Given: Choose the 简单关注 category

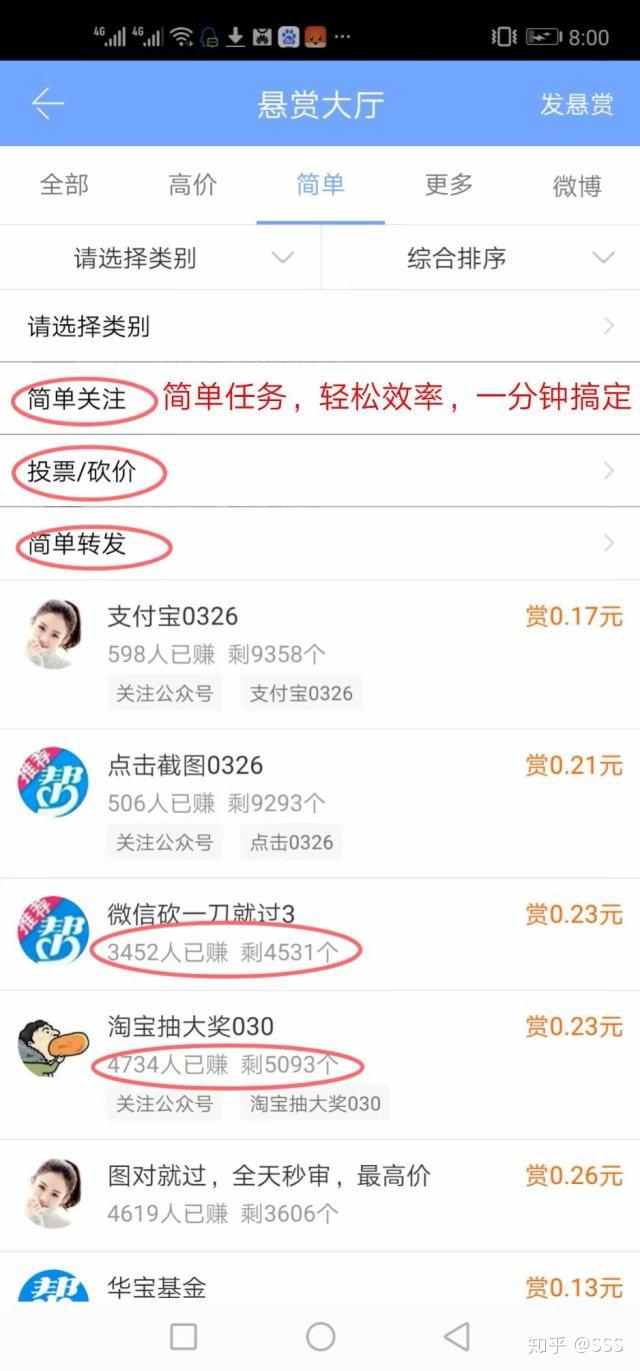Looking at the screenshot, I should coord(78,399).
